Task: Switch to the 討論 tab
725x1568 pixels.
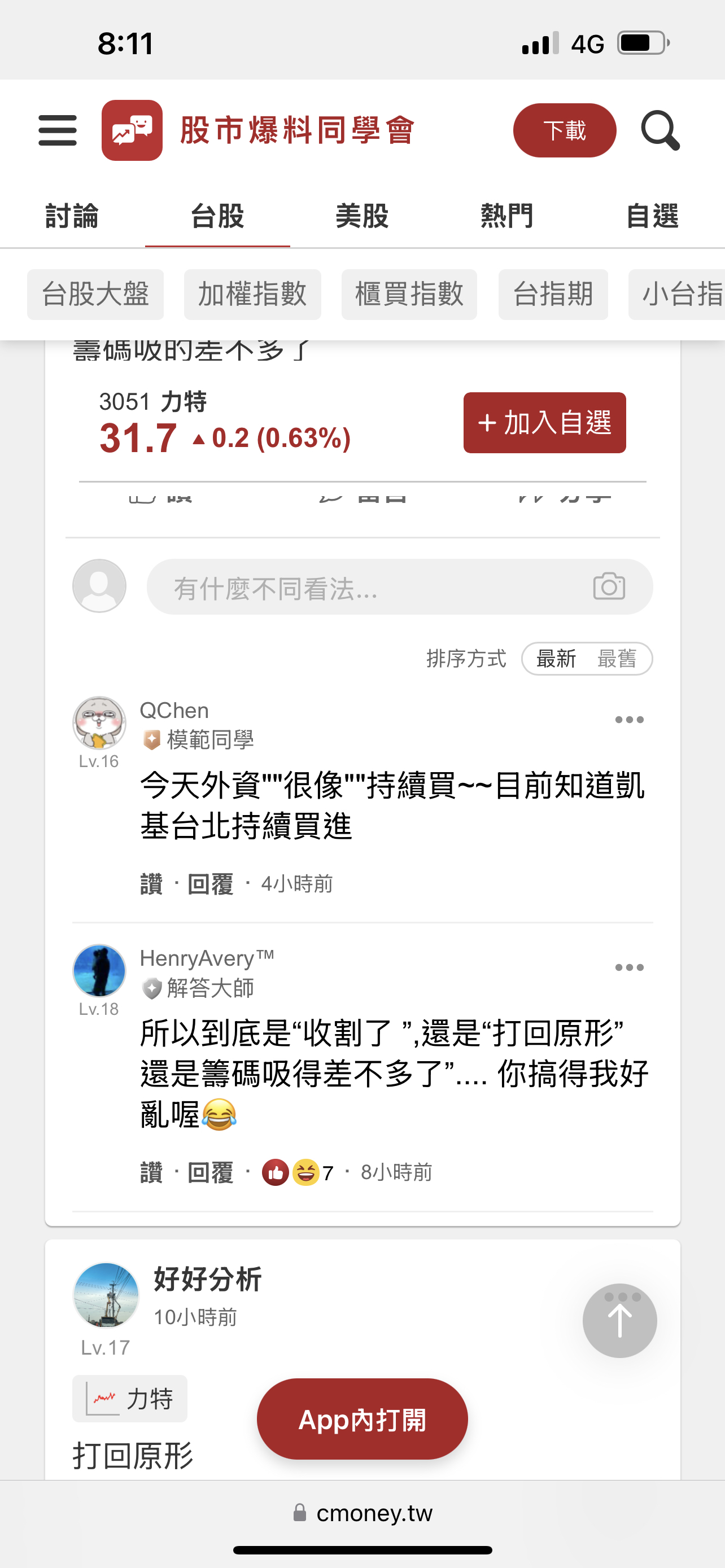Action: pyautogui.click(x=72, y=216)
